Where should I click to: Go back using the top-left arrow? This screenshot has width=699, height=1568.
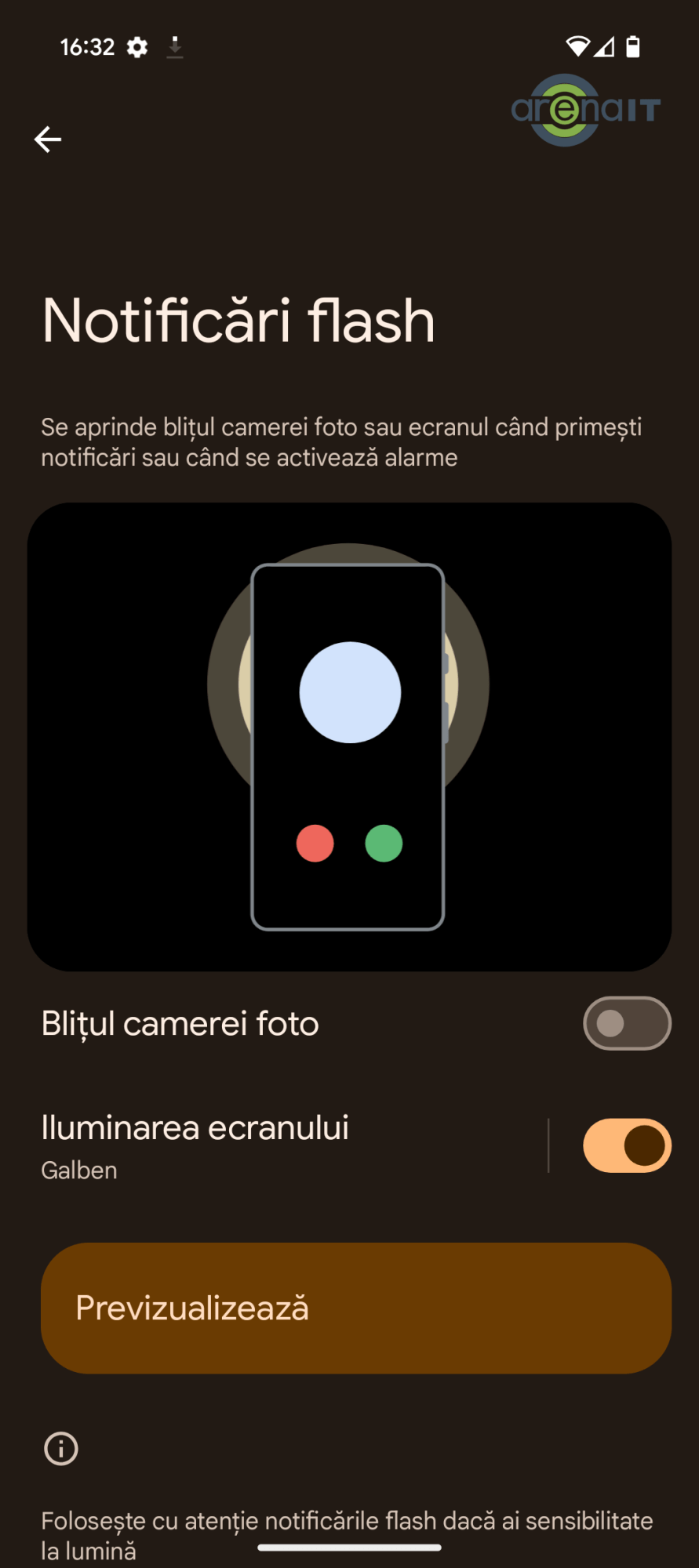48,140
